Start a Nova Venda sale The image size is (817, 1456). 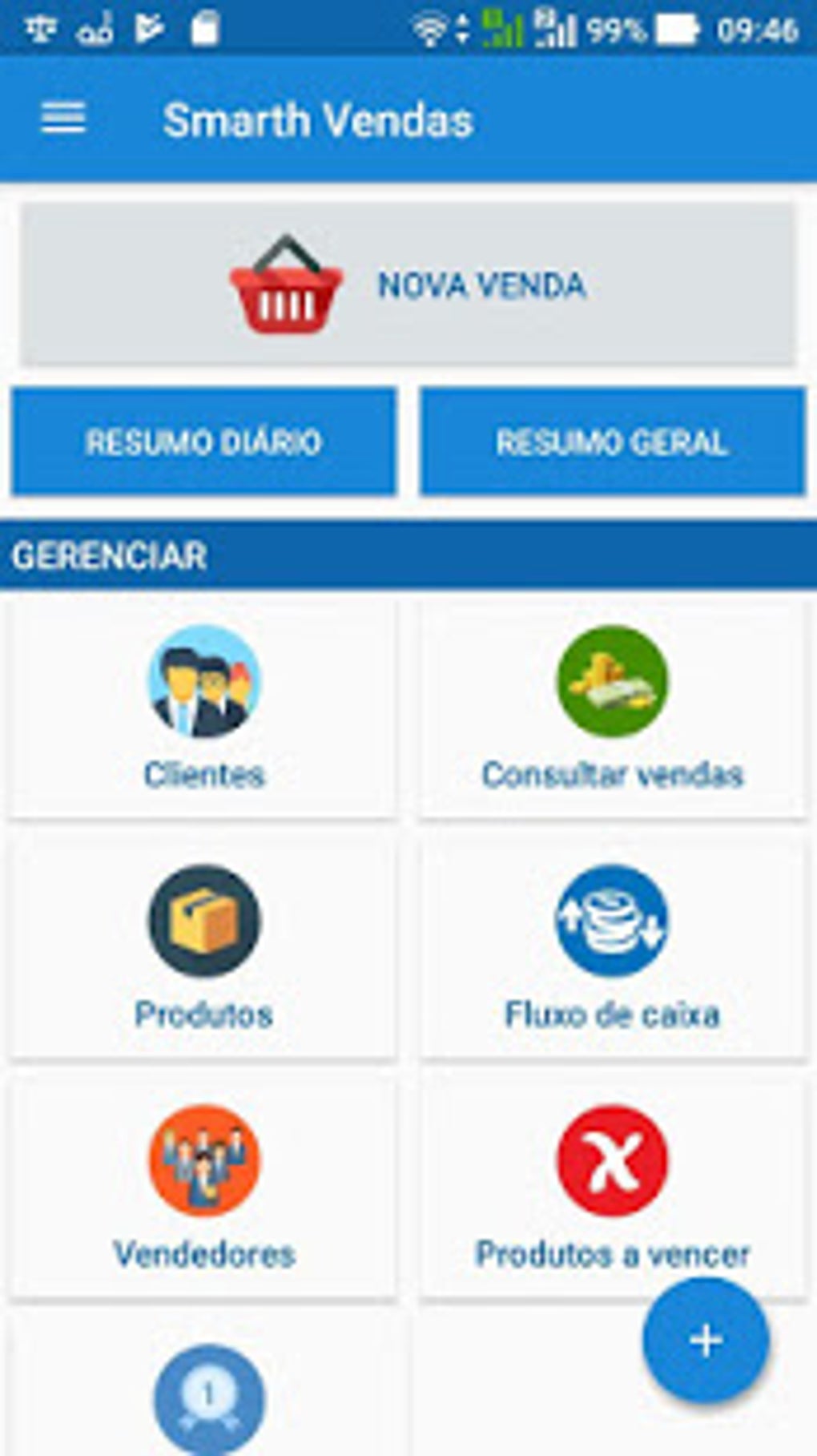[408, 284]
